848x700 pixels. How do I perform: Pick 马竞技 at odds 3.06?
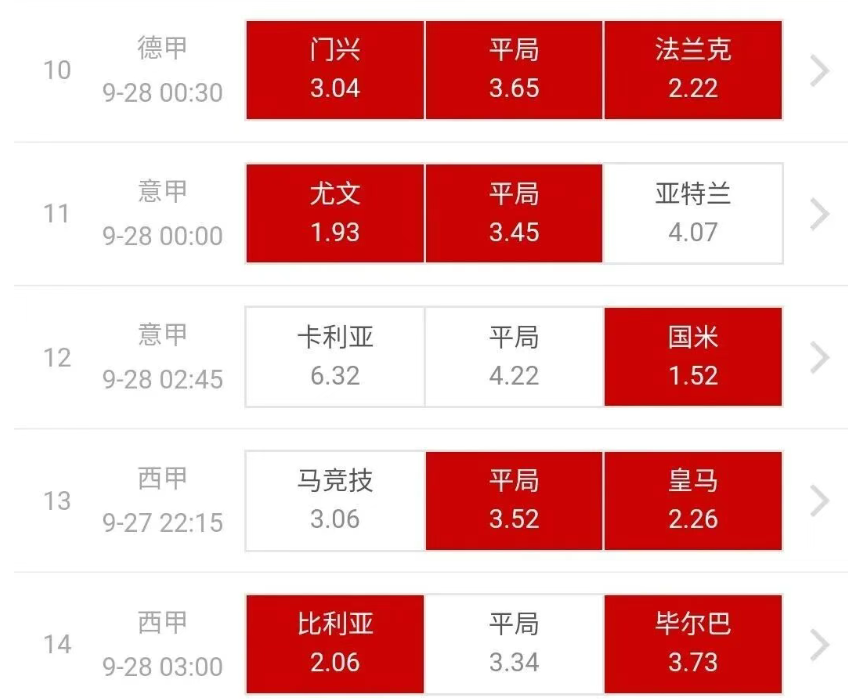click(335, 500)
